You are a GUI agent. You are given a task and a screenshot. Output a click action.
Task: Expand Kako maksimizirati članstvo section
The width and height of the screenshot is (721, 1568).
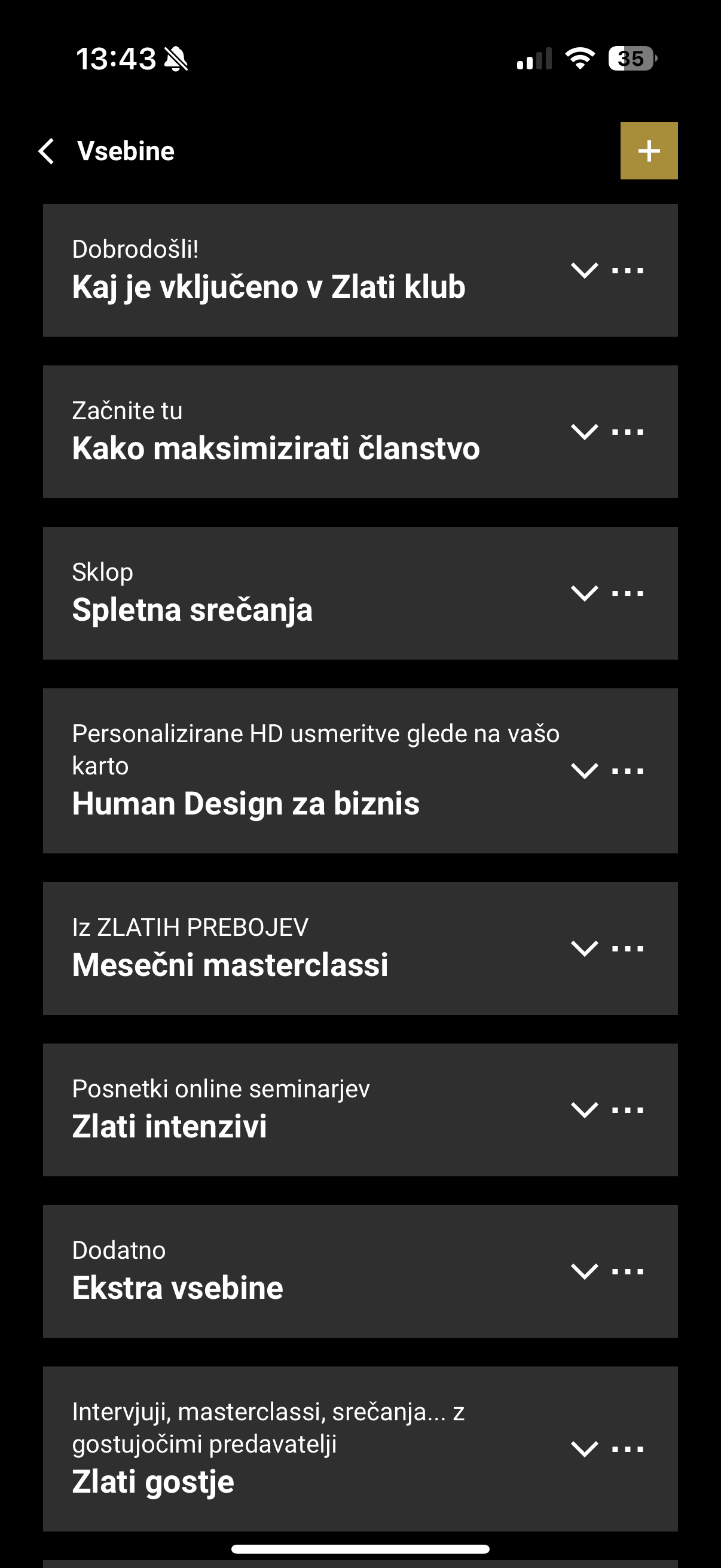pyautogui.click(x=584, y=432)
